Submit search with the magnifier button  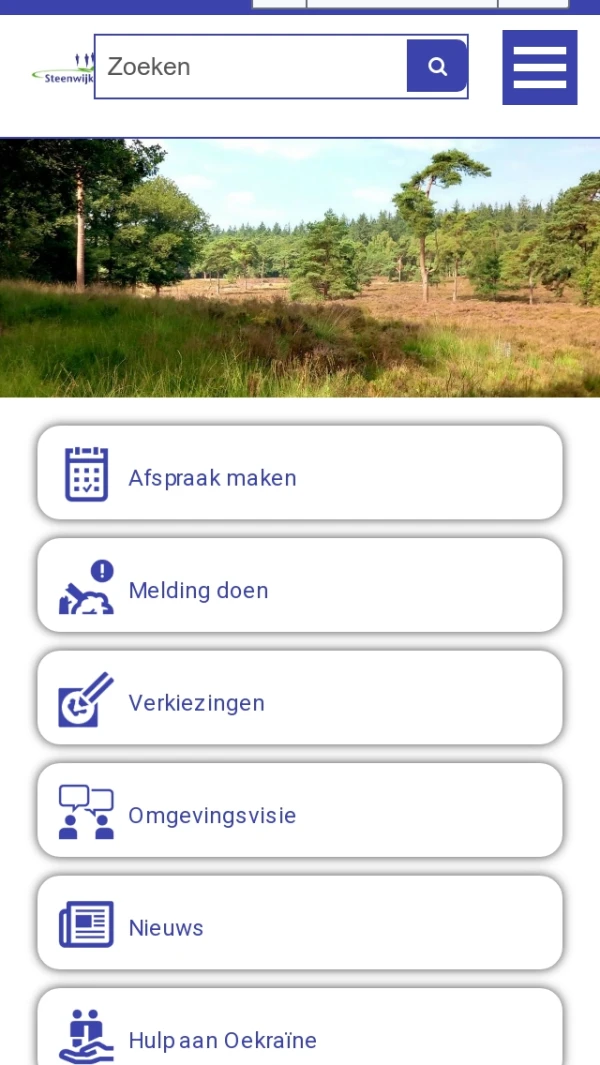[437, 67]
